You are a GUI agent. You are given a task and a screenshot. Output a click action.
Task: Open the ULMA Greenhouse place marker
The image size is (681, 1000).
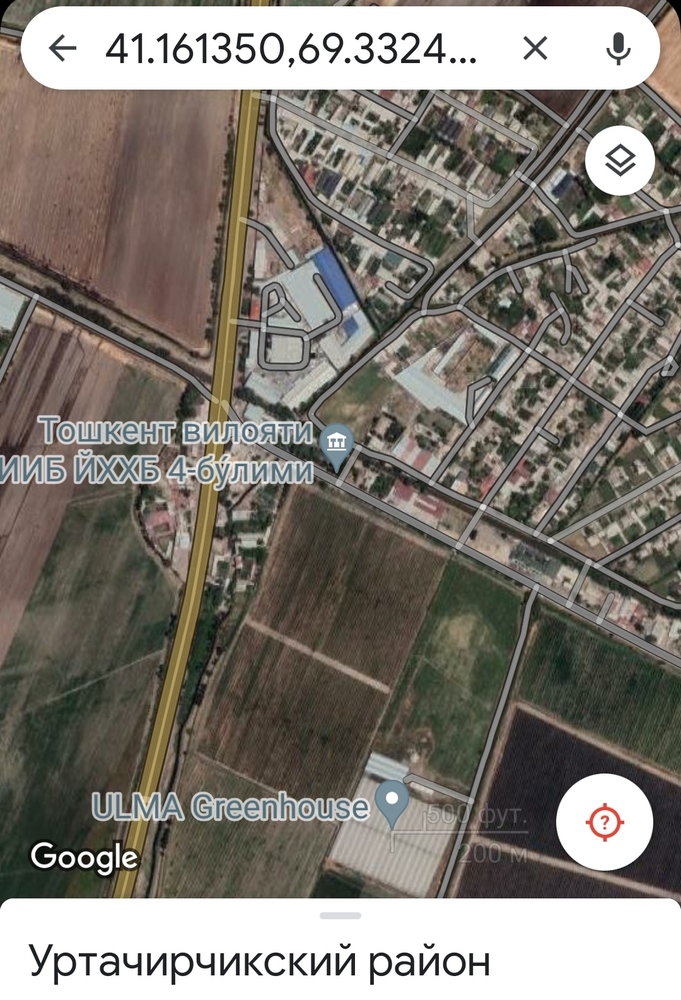tap(392, 804)
